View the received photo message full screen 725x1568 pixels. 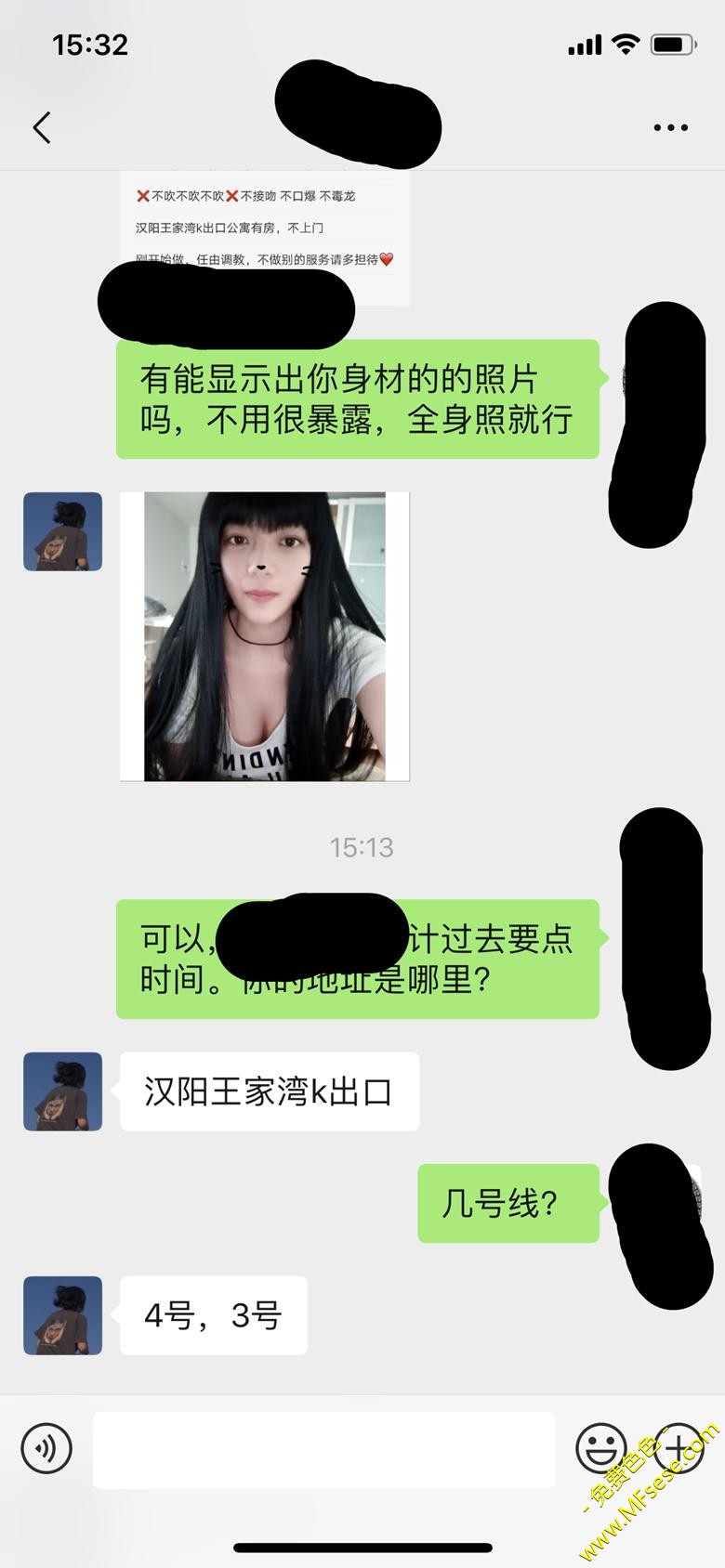tap(265, 636)
